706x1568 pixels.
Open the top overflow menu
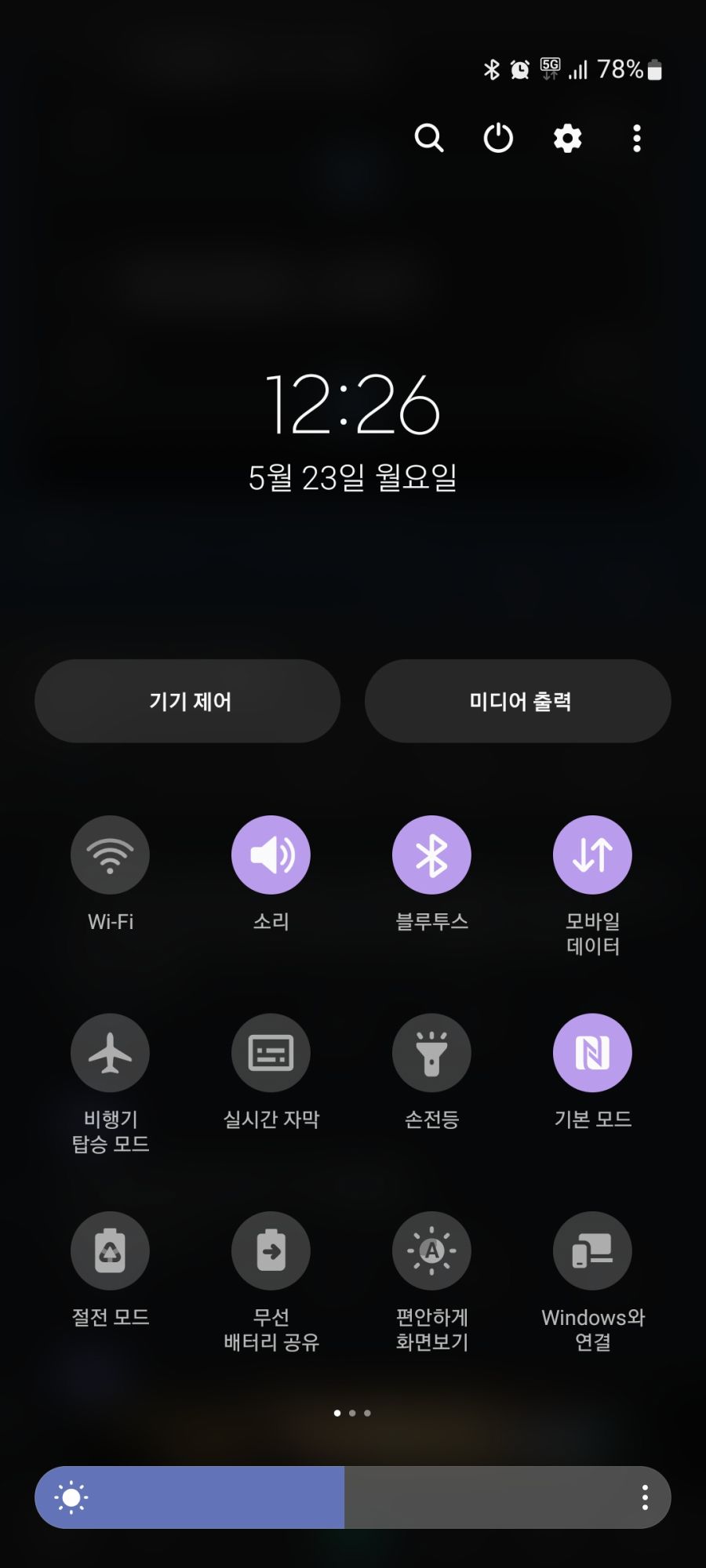(x=637, y=138)
